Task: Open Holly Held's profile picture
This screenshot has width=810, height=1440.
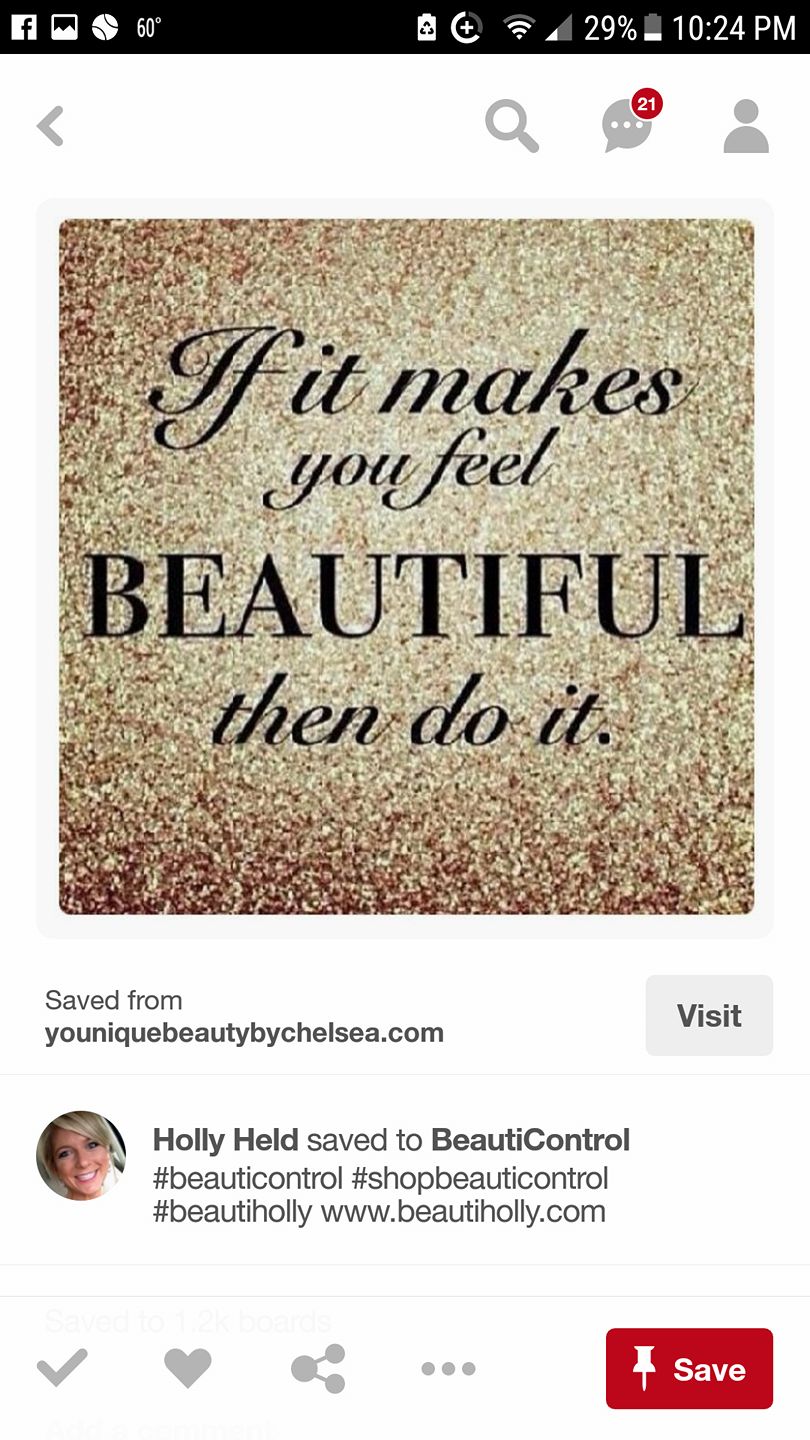Action: click(x=81, y=1155)
